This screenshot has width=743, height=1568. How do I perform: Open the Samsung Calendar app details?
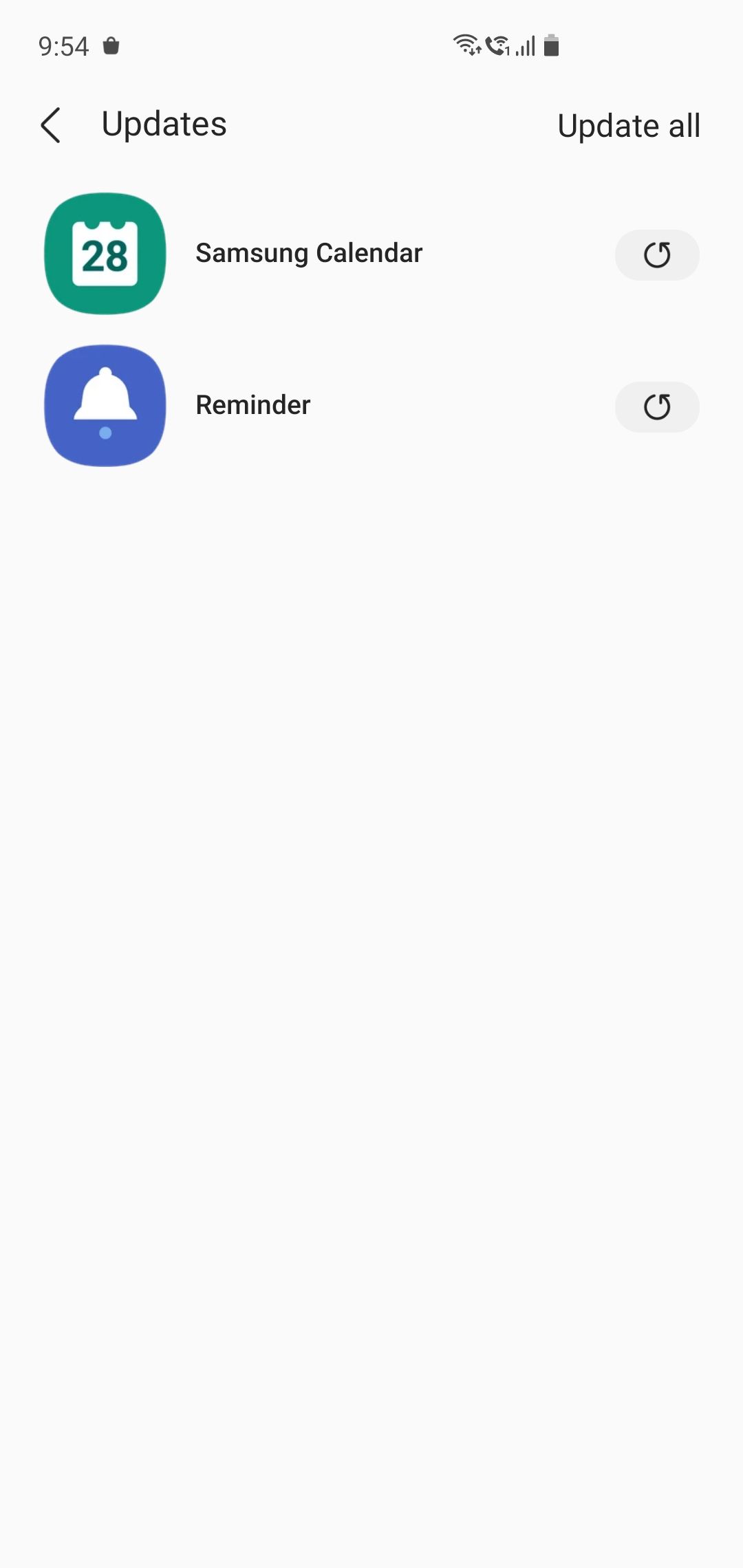pos(309,253)
